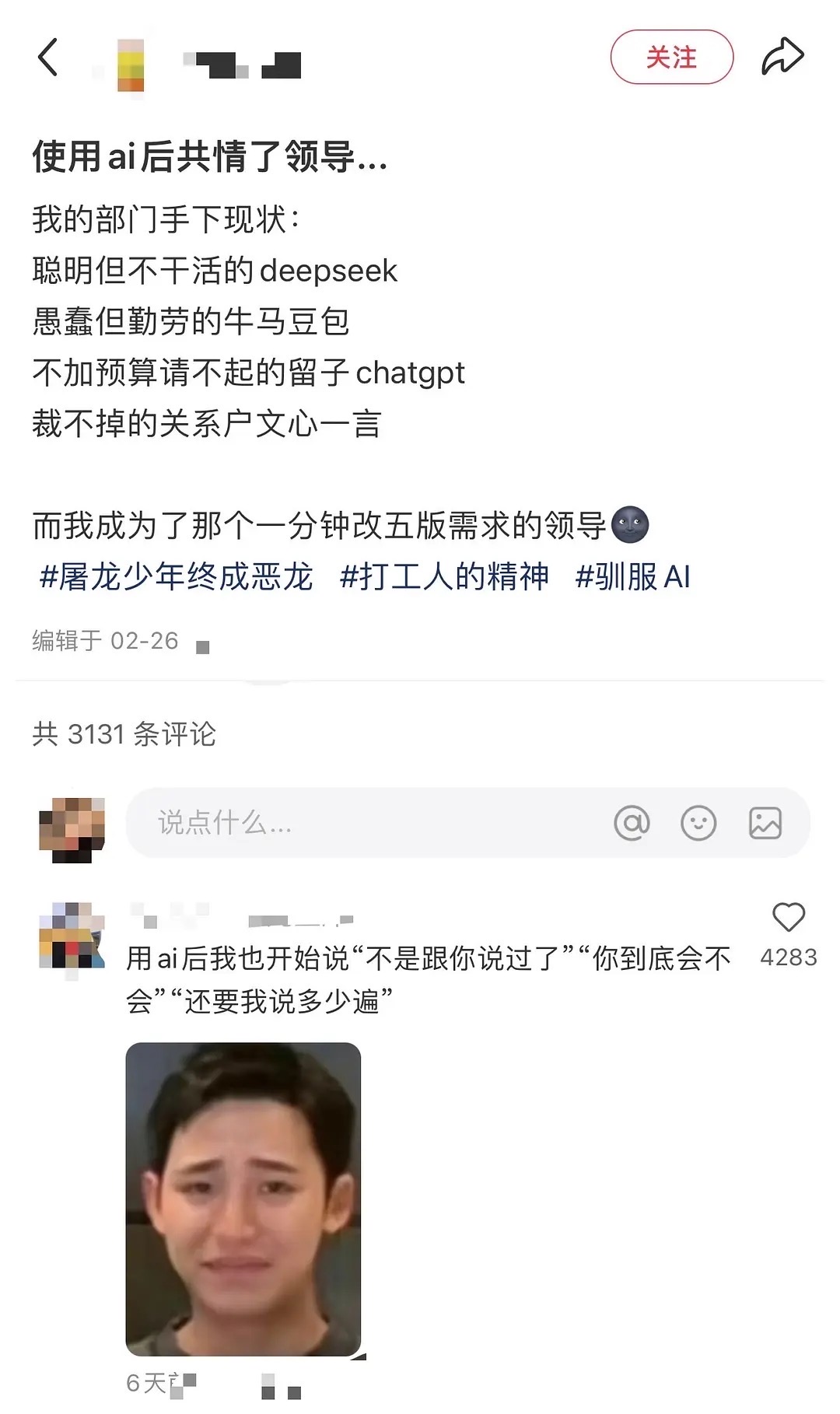This screenshot has height=1414, width=840.
Task: Open the emoji picker in the comment box
Action: pyautogui.click(x=698, y=823)
